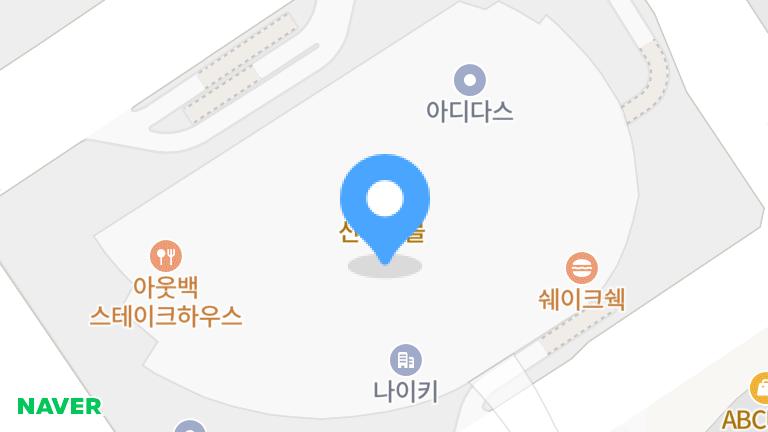Select the 아웃백 스테이크하우스 restaurant marker
The image size is (768, 432).
[165, 256]
